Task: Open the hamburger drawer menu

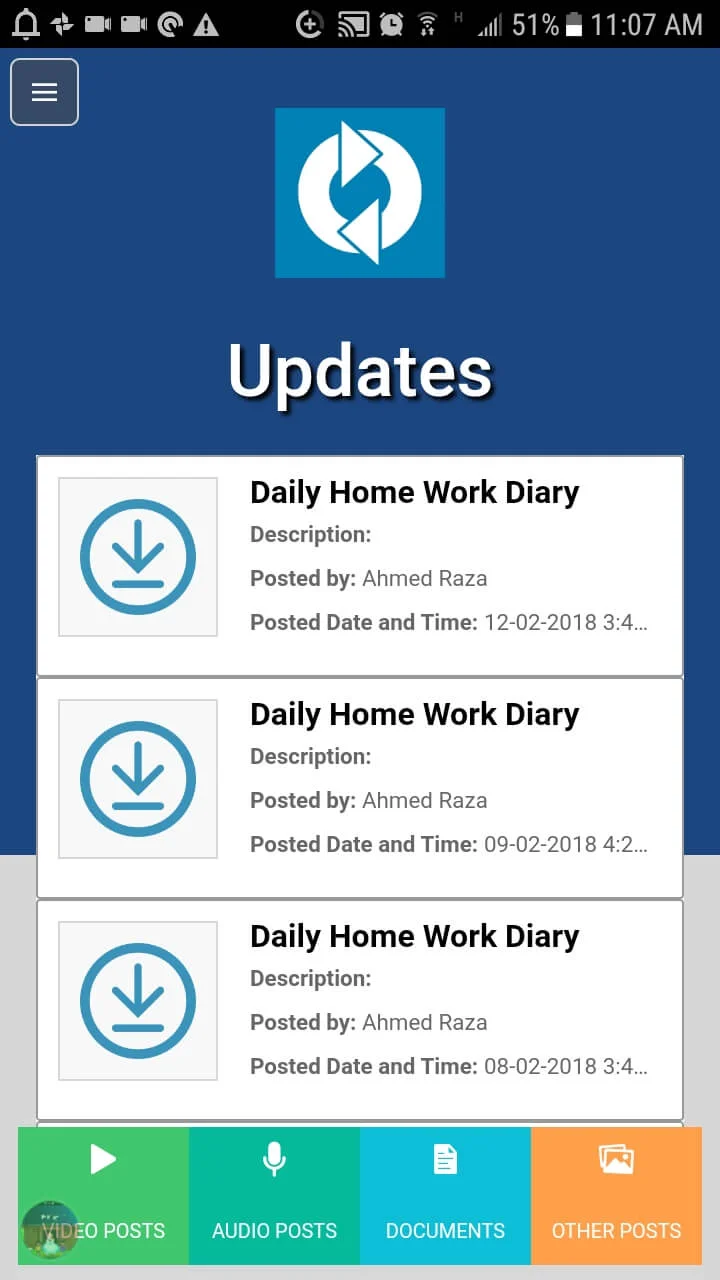Action: (44, 92)
